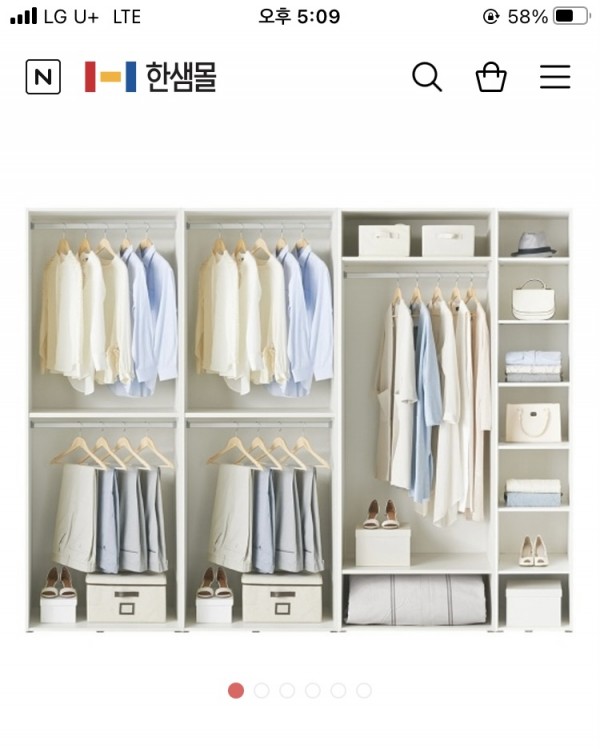The image size is (600, 749).
Task: Open the shopping basket
Action: 491,77
